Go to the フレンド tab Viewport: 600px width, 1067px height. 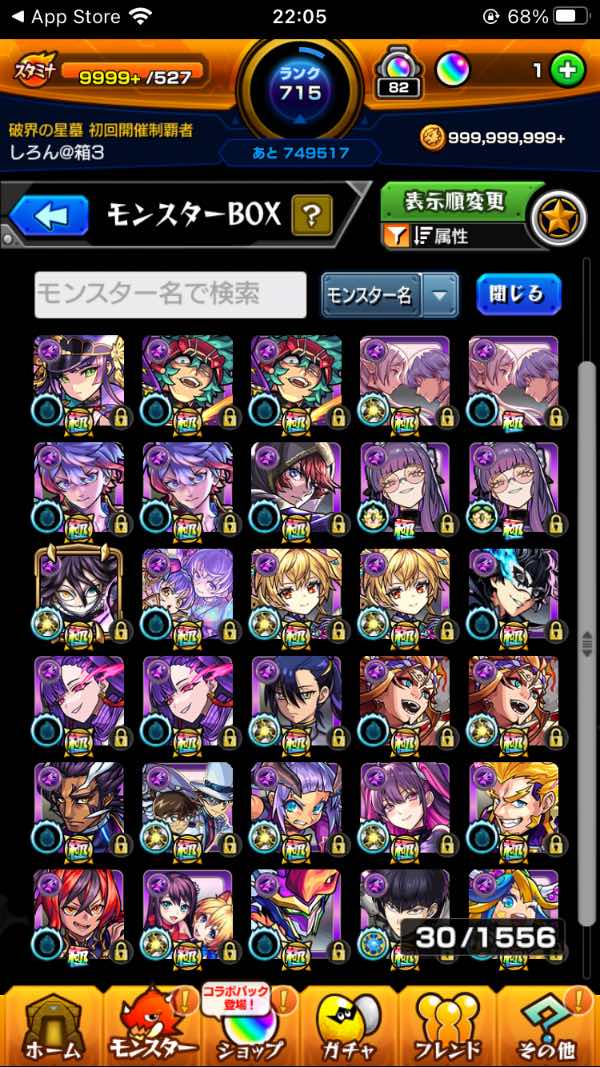(449, 1026)
